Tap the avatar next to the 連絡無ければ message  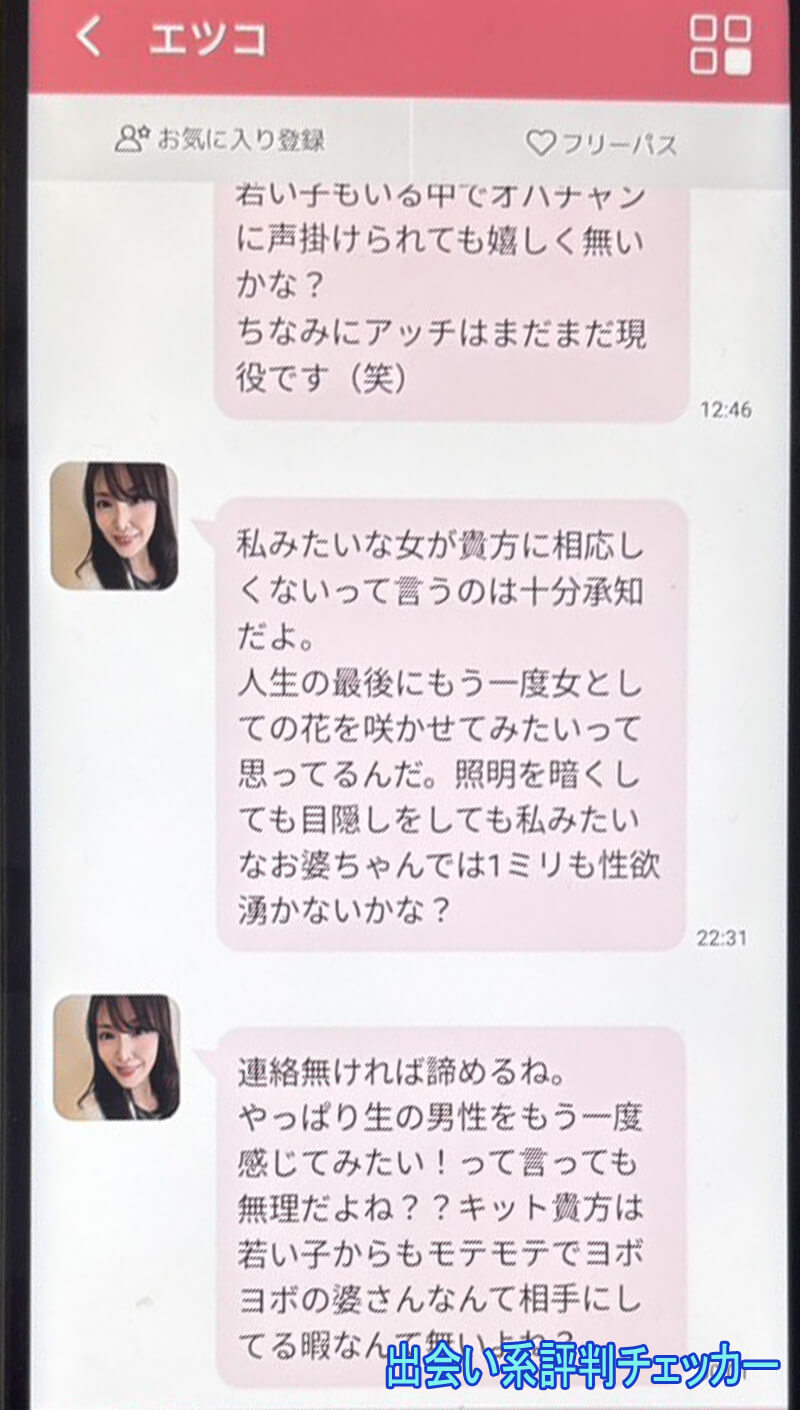click(119, 1055)
